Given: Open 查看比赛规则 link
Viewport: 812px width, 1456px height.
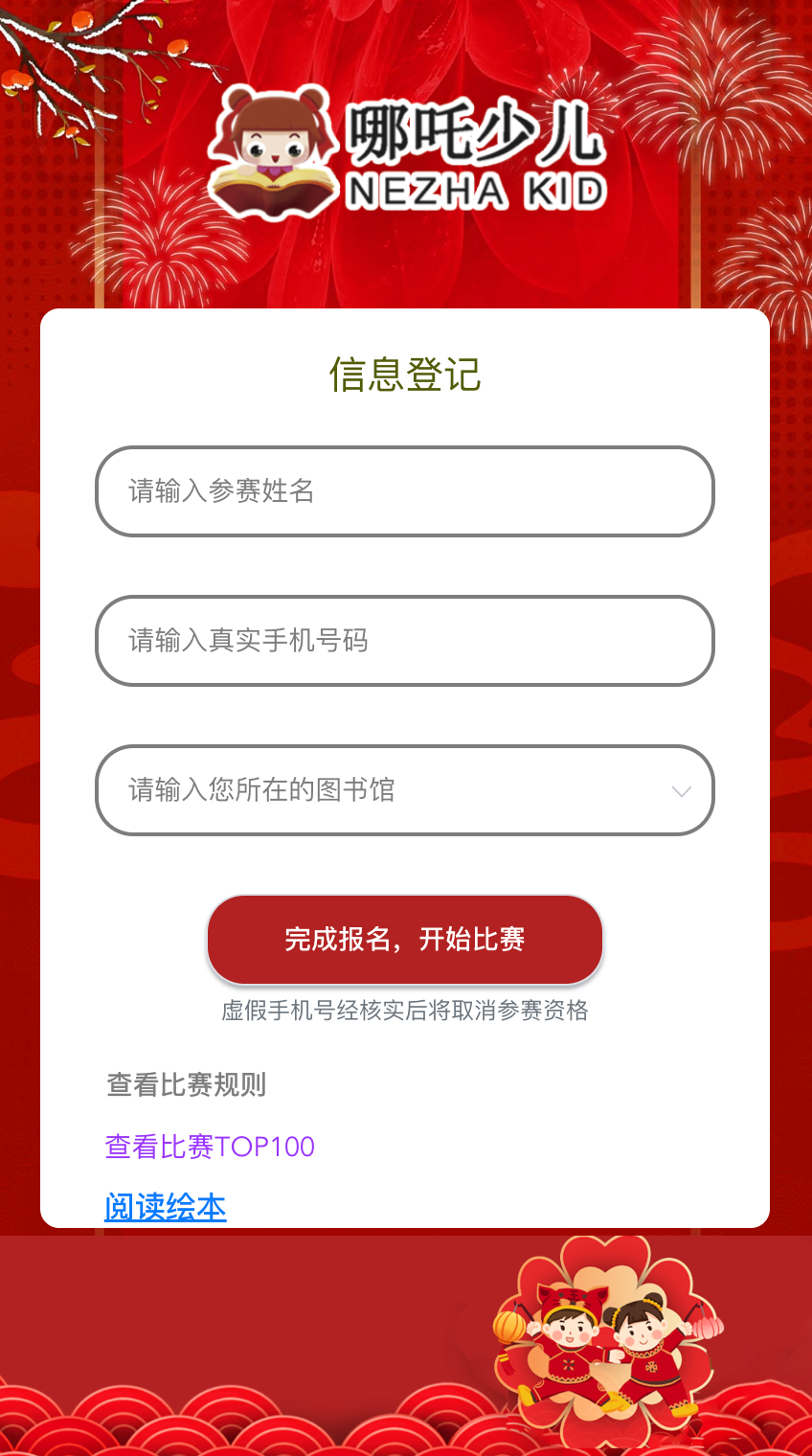Looking at the screenshot, I should pyautogui.click(x=186, y=1085).
